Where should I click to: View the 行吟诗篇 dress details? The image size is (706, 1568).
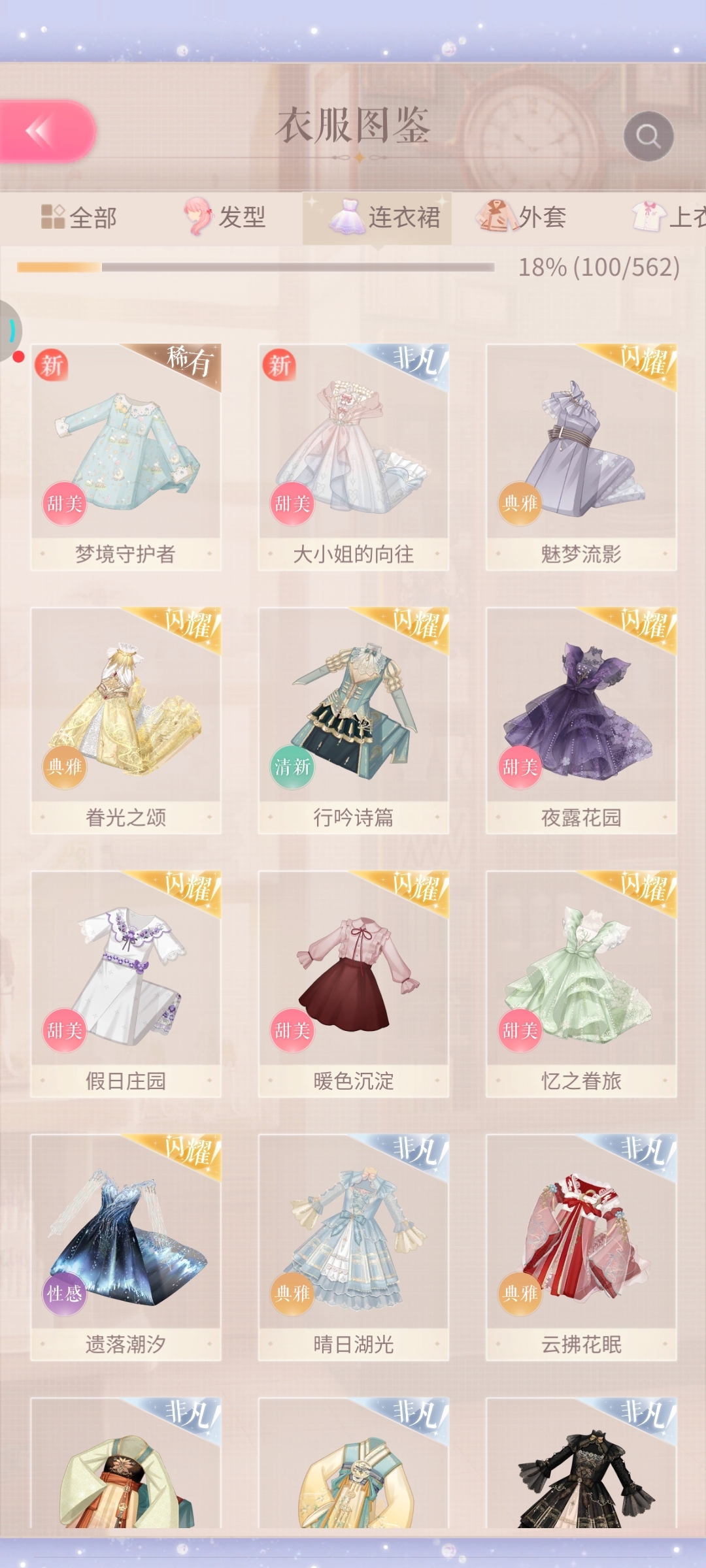point(354,721)
